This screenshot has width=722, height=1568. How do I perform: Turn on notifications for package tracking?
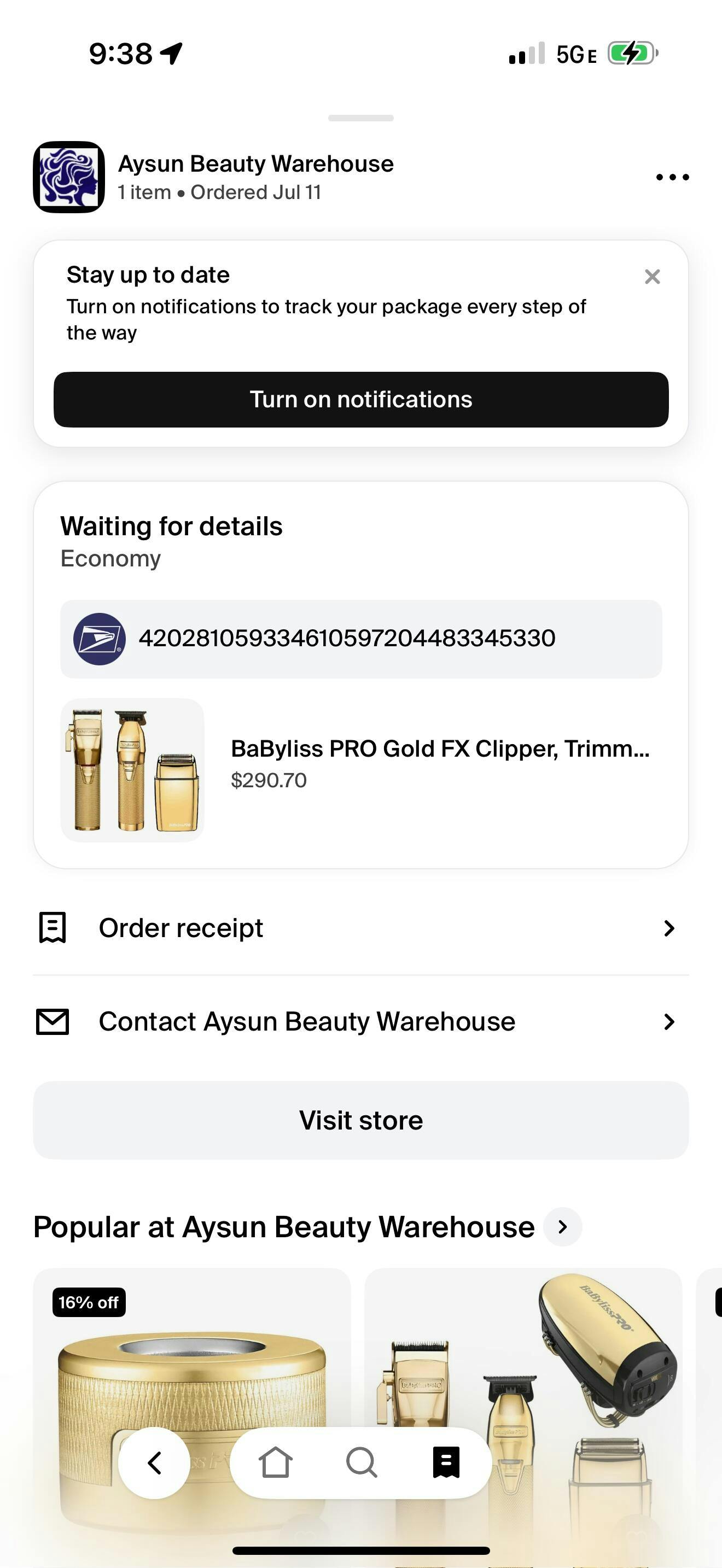361,399
